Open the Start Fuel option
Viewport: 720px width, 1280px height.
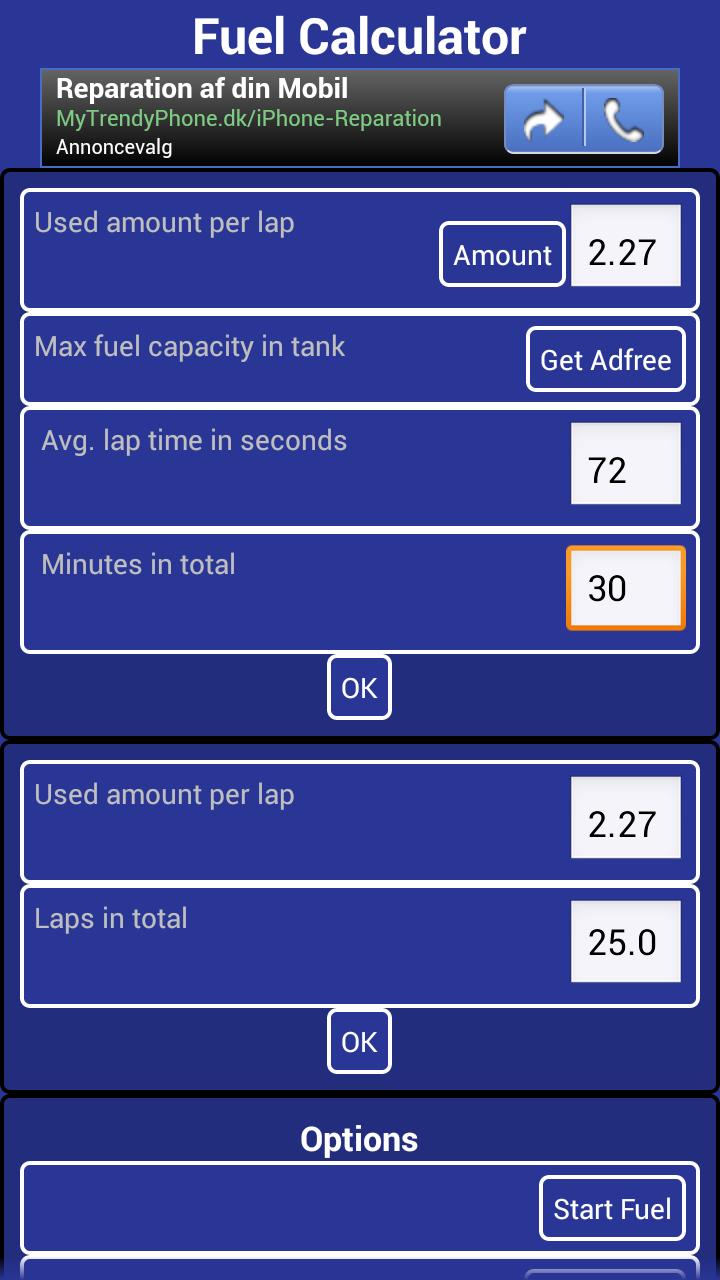tap(612, 1209)
